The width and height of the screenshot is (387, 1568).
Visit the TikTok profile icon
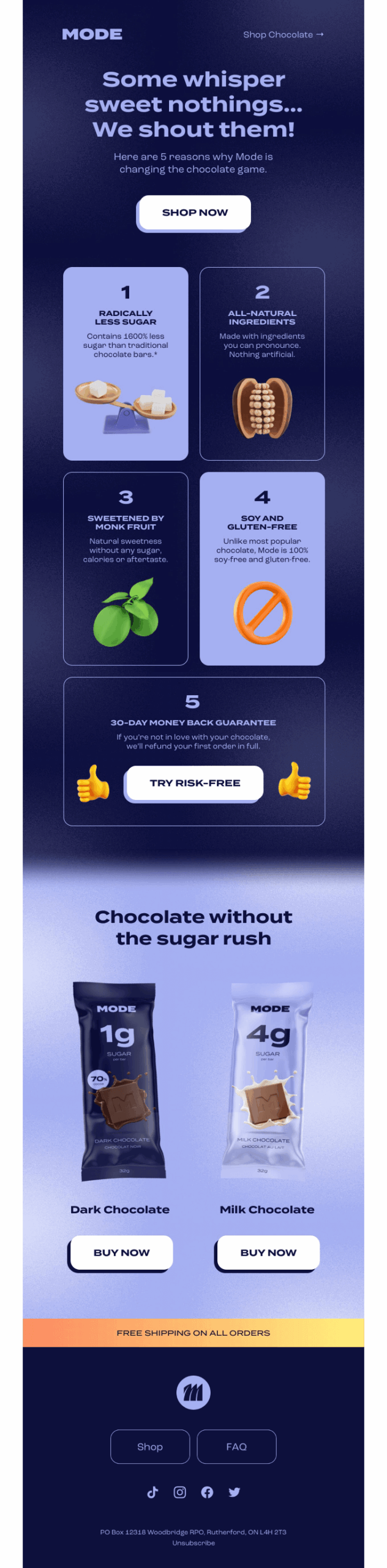[x=152, y=1492]
